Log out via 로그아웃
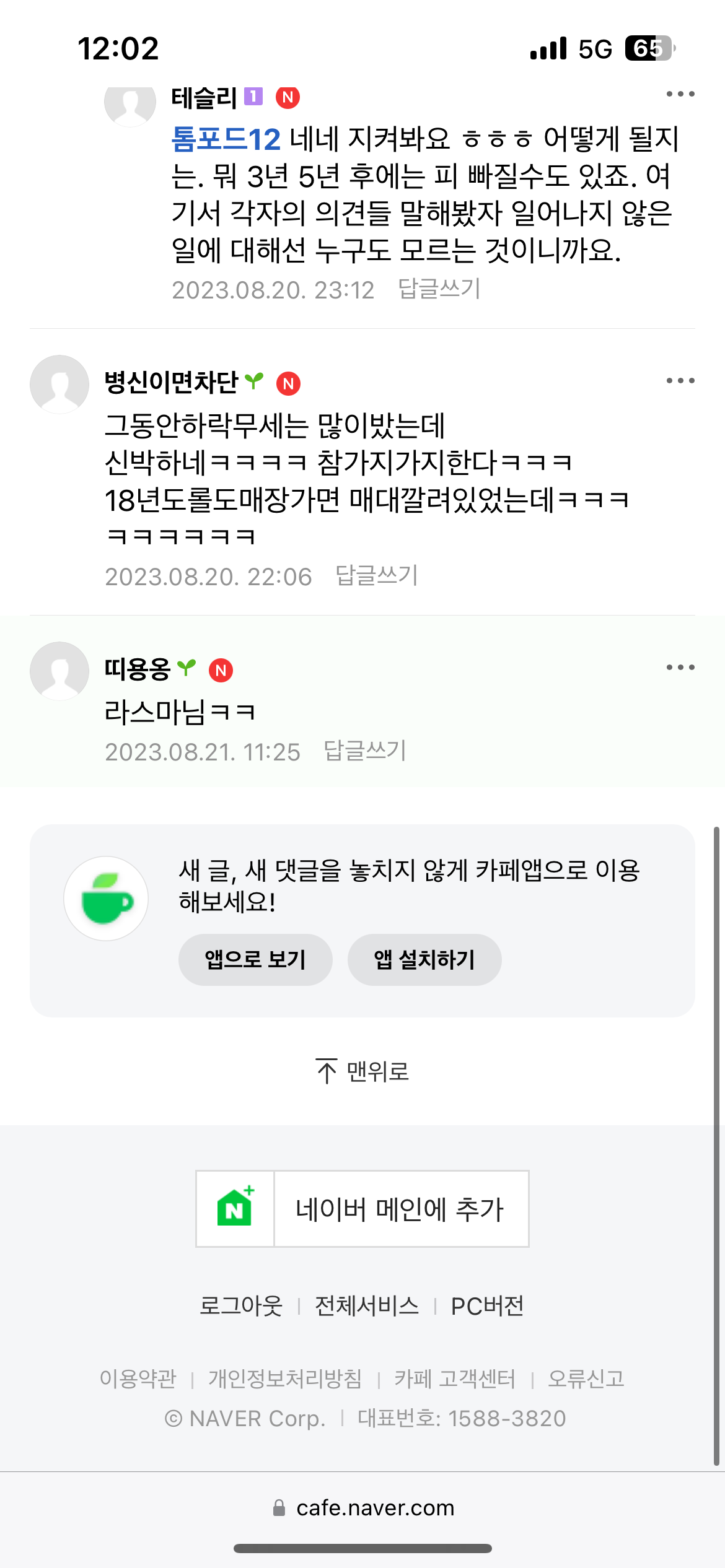 point(241,1306)
